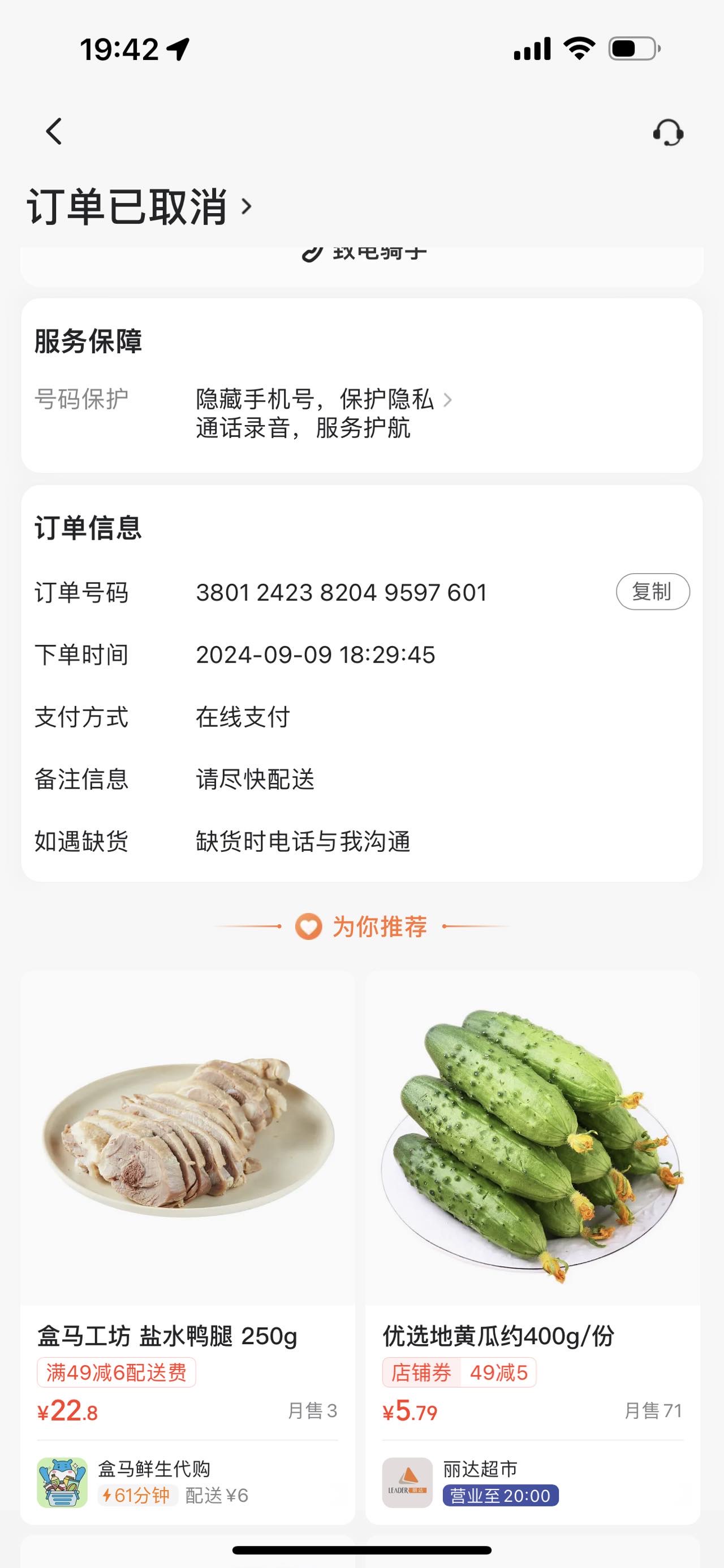Visit the 丽达超市 store

click(x=480, y=1469)
